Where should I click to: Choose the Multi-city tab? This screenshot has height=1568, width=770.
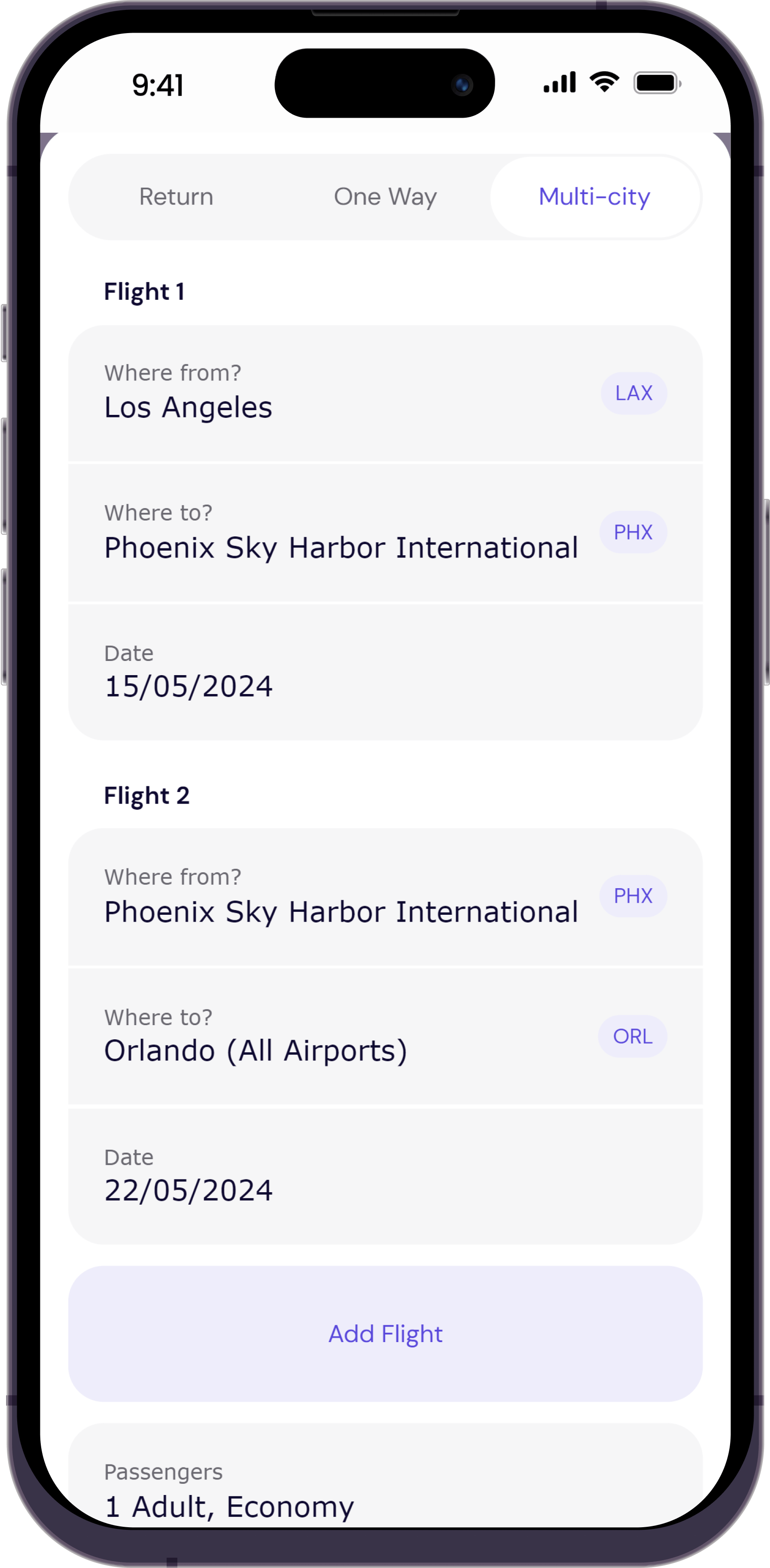point(595,197)
